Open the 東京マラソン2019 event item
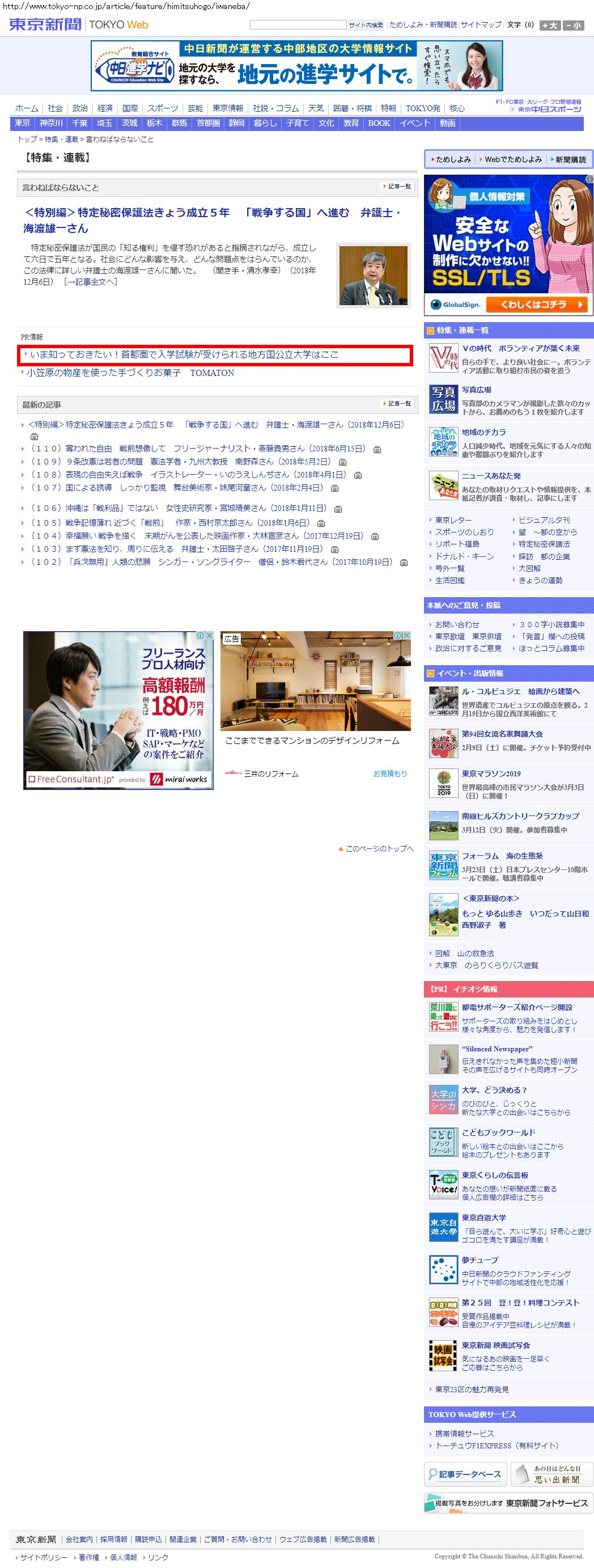Viewport: 594px width, 1568px height. [x=491, y=774]
